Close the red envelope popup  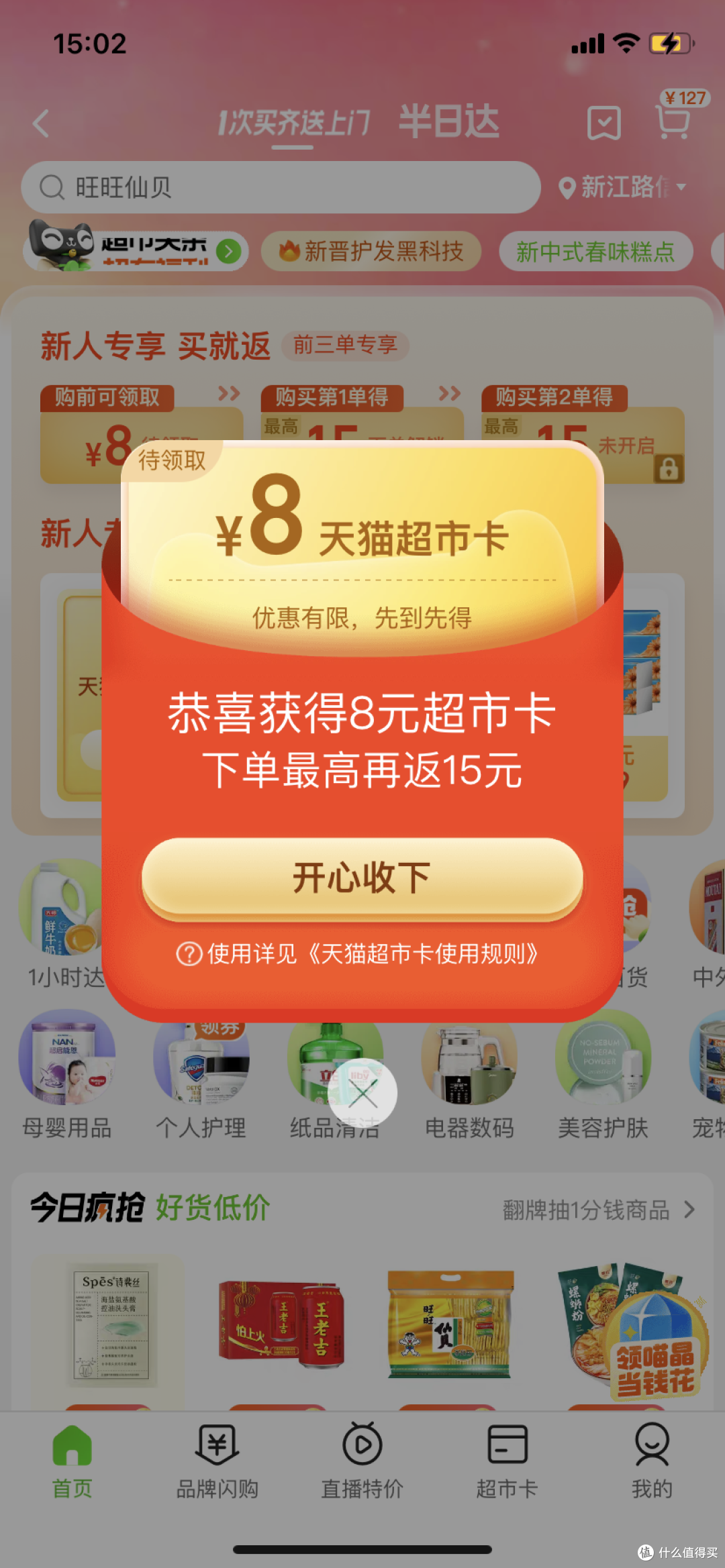coord(362,1094)
